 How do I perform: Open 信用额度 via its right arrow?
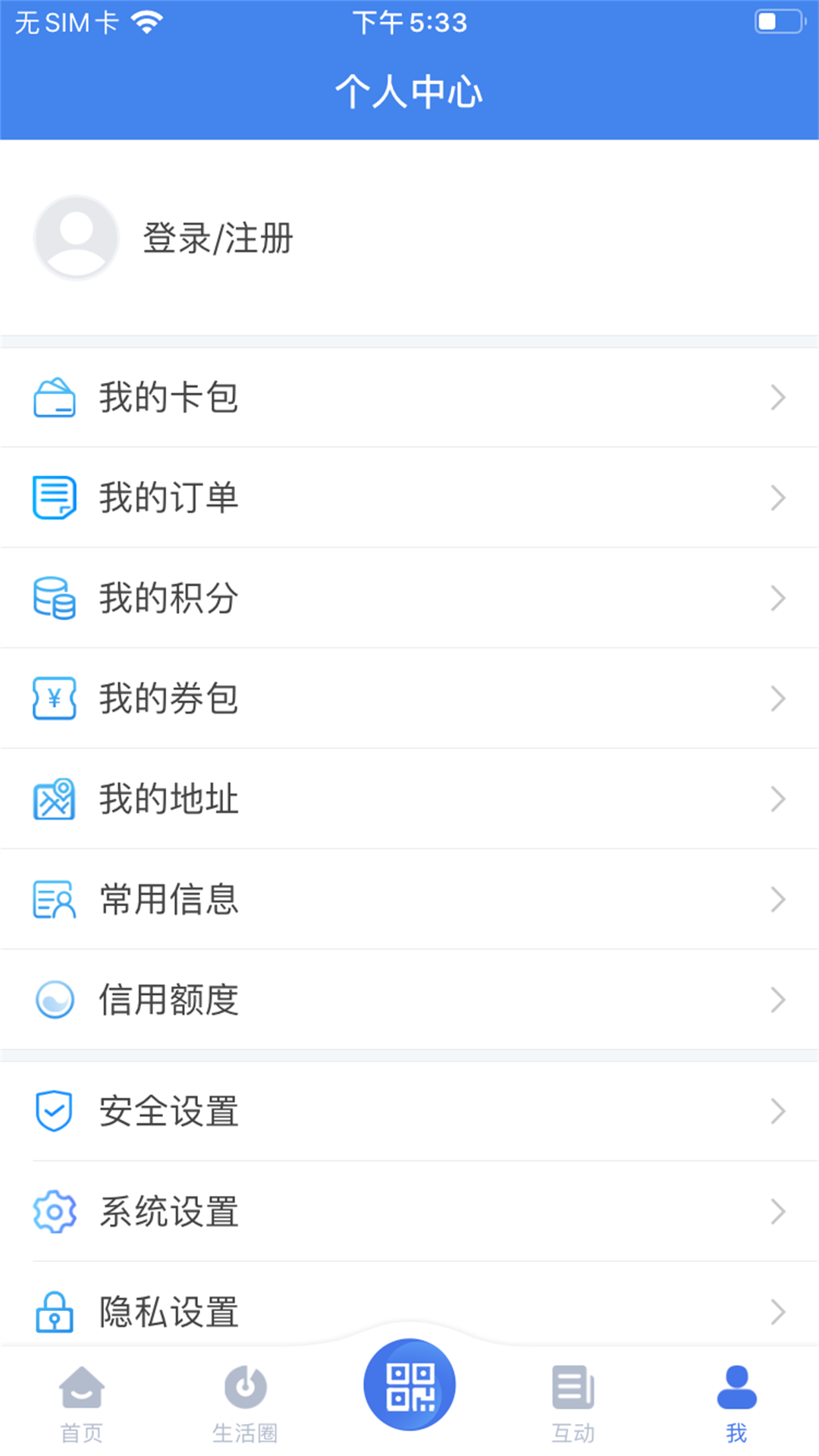pyautogui.click(x=778, y=999)
